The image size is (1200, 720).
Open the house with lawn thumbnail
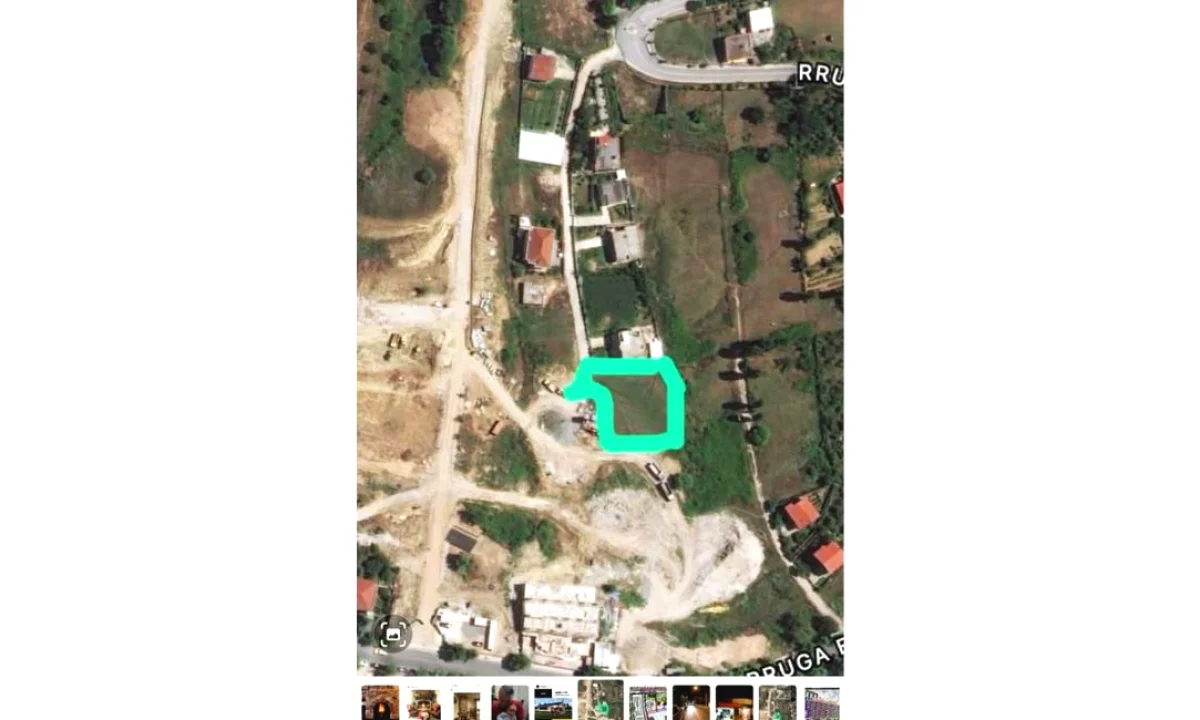(x=554, y=702)
